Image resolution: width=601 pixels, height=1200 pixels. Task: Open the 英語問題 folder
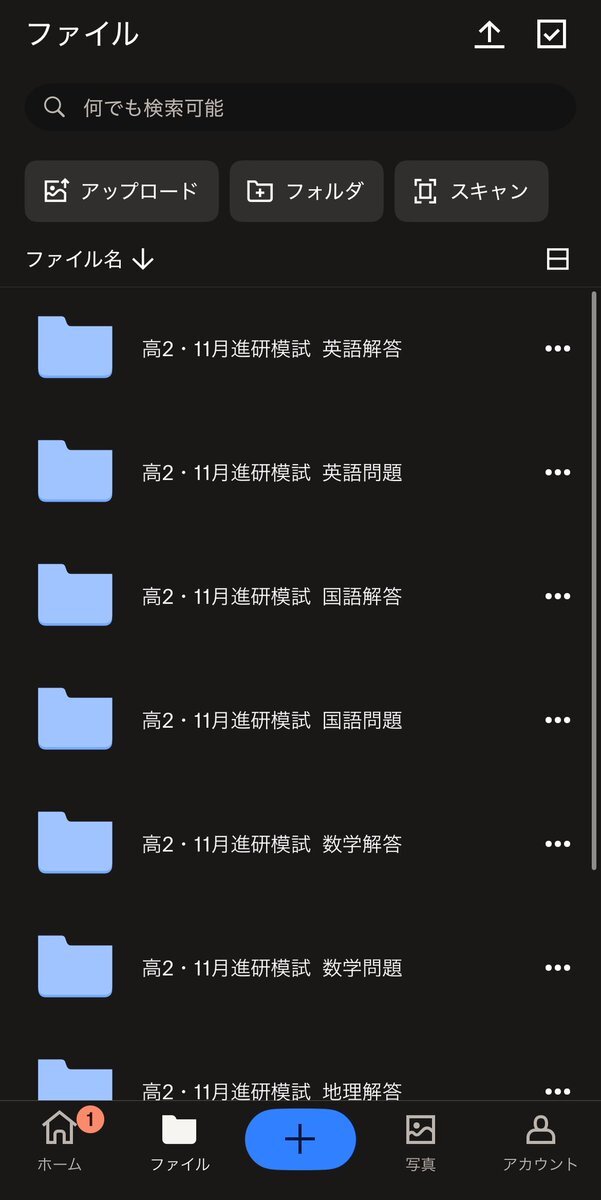(270, 473)
